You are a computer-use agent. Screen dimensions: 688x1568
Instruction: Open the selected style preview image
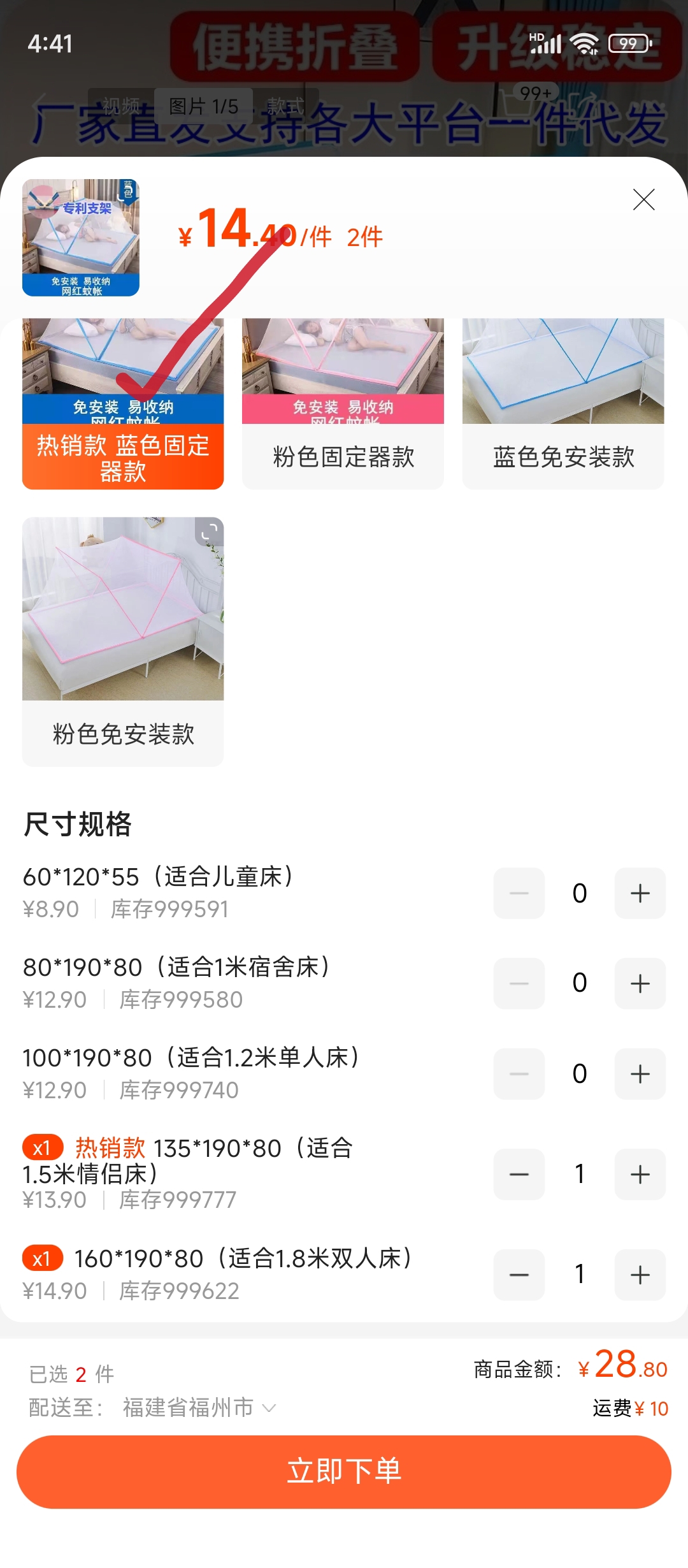pos(81,238)
